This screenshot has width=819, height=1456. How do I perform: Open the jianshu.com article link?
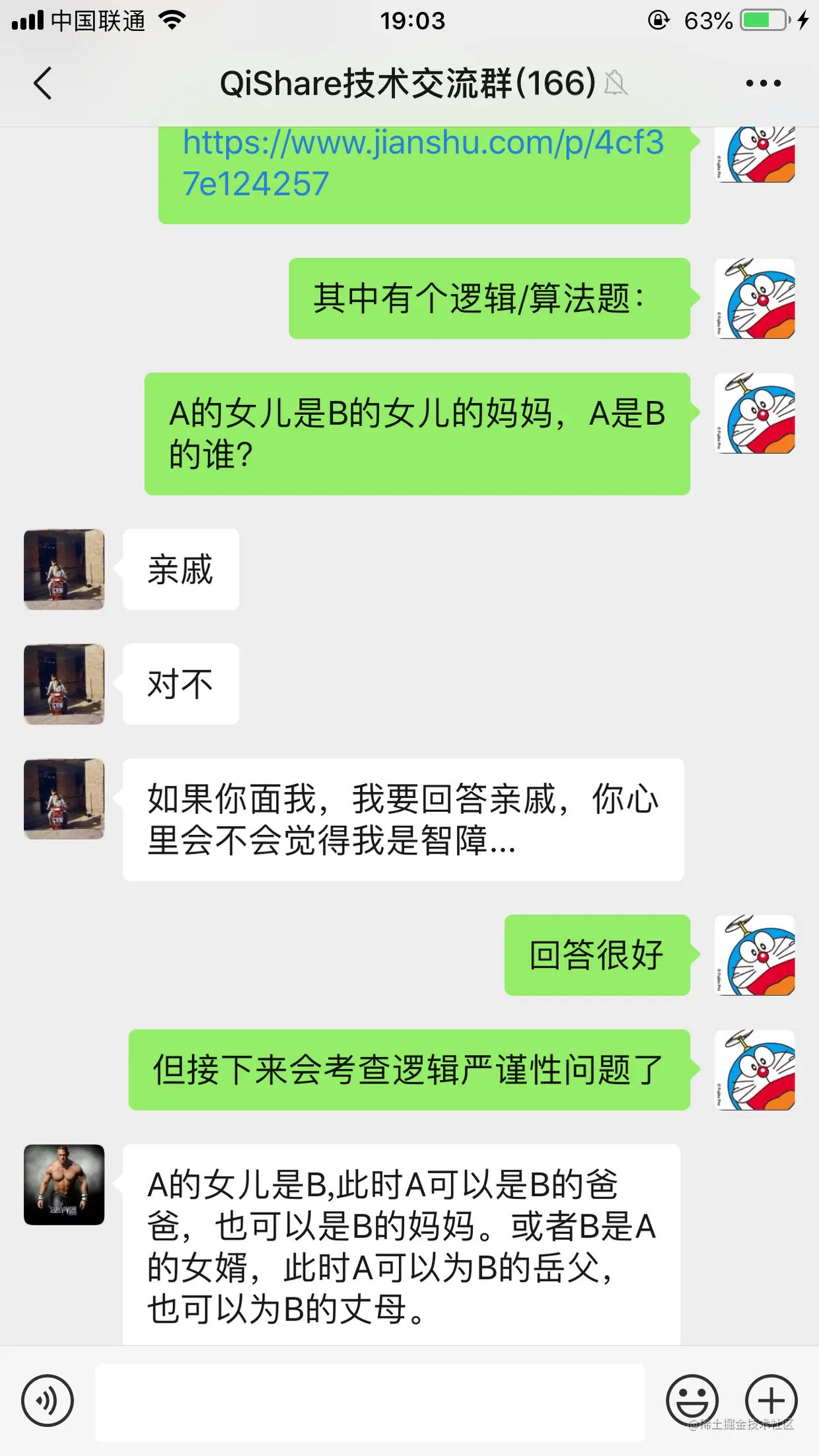423,163
